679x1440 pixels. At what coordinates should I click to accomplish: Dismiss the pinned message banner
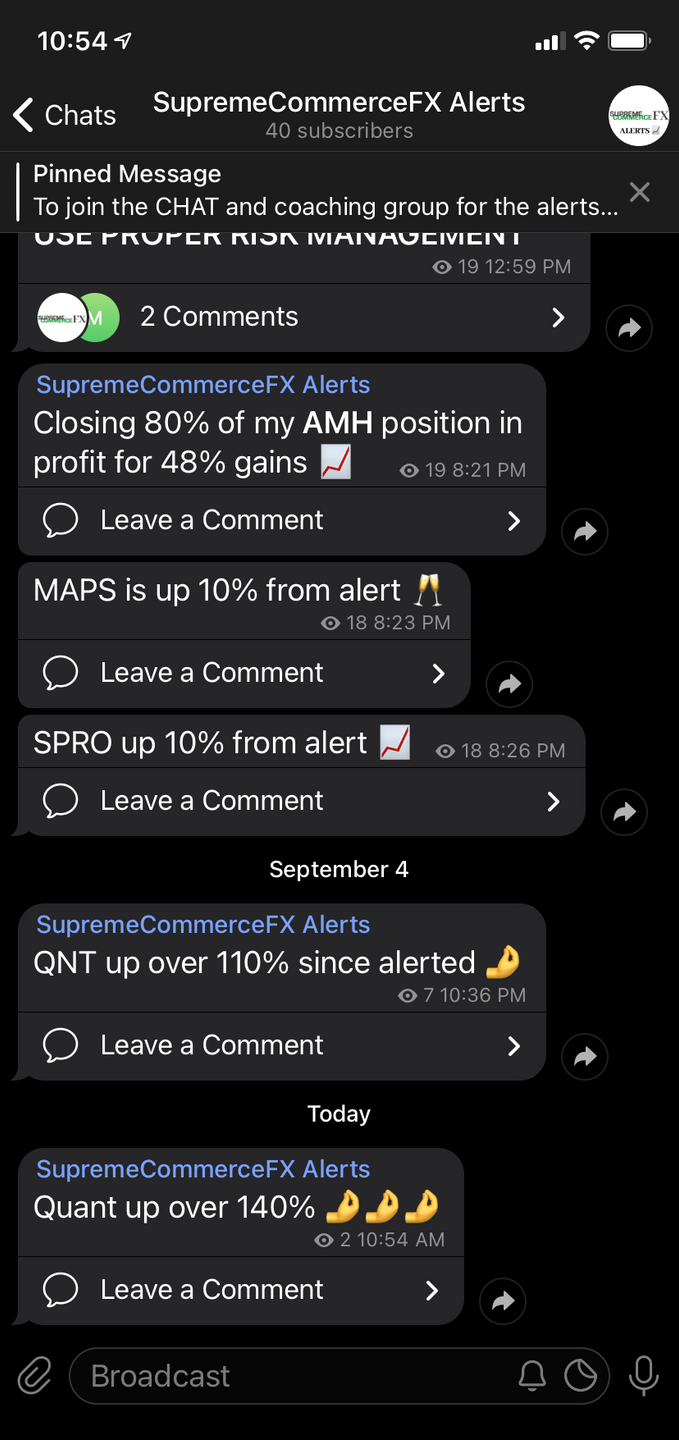coord(640,192)
